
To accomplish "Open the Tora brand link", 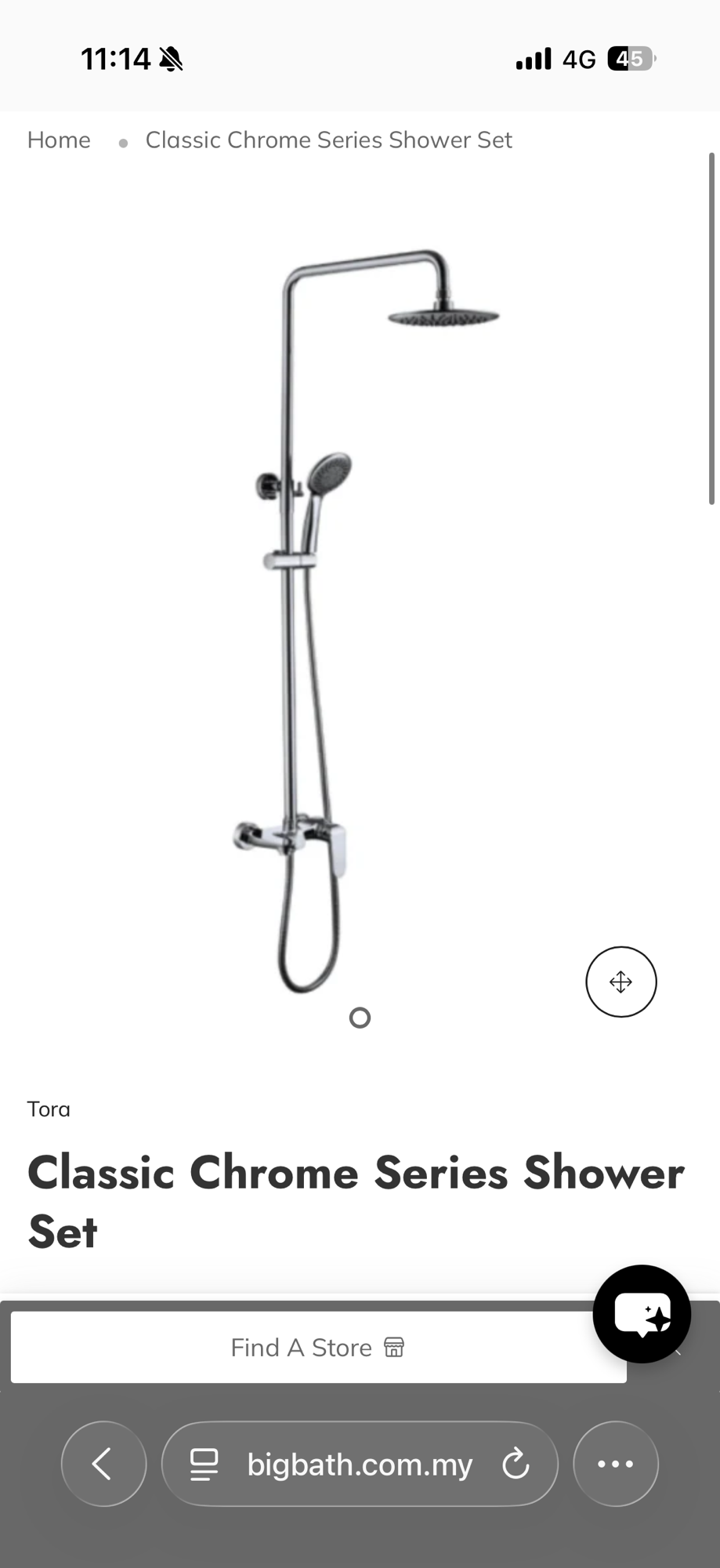I will (48, 1109).
